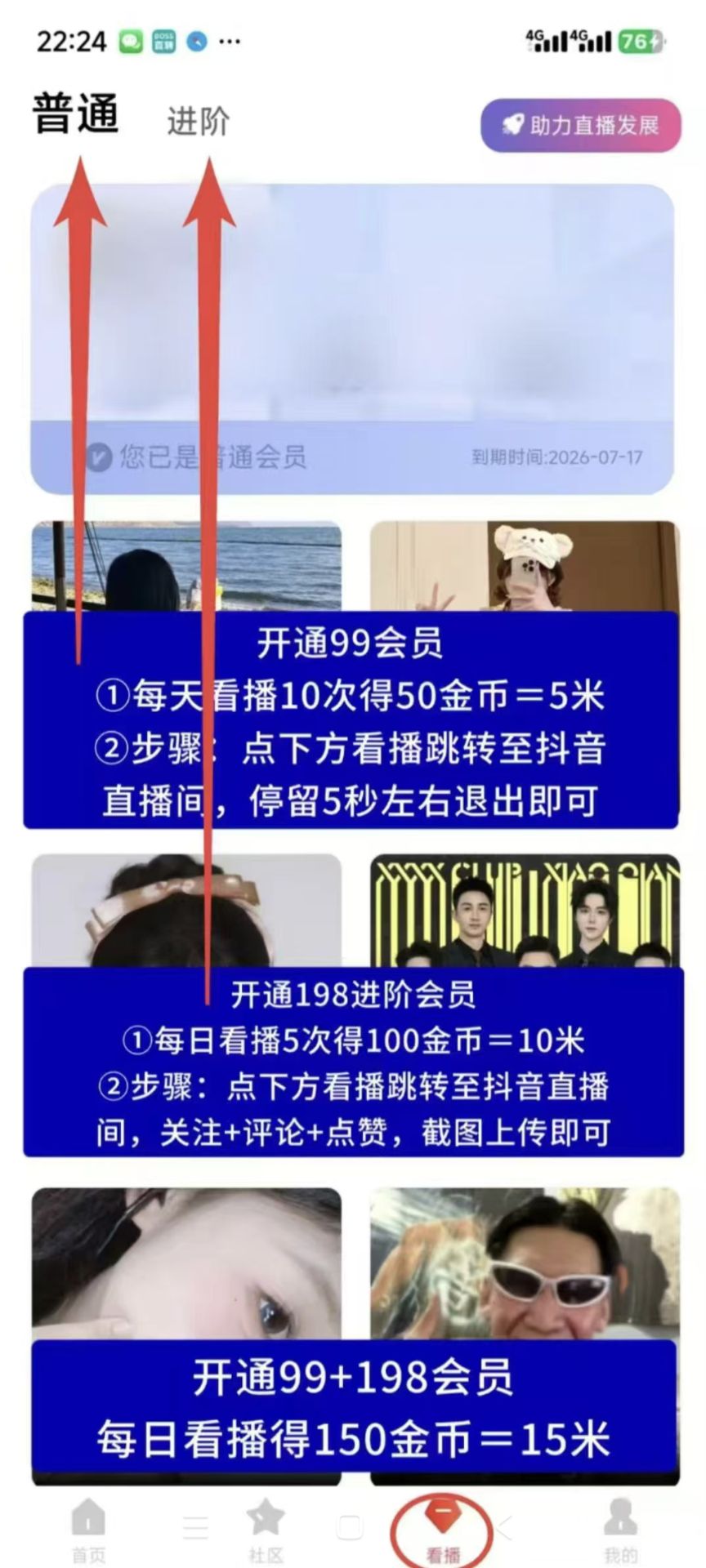The image size is (706, 1568).
Task: Open the 普通会员 membership card
Action: [x=352, y=338]
